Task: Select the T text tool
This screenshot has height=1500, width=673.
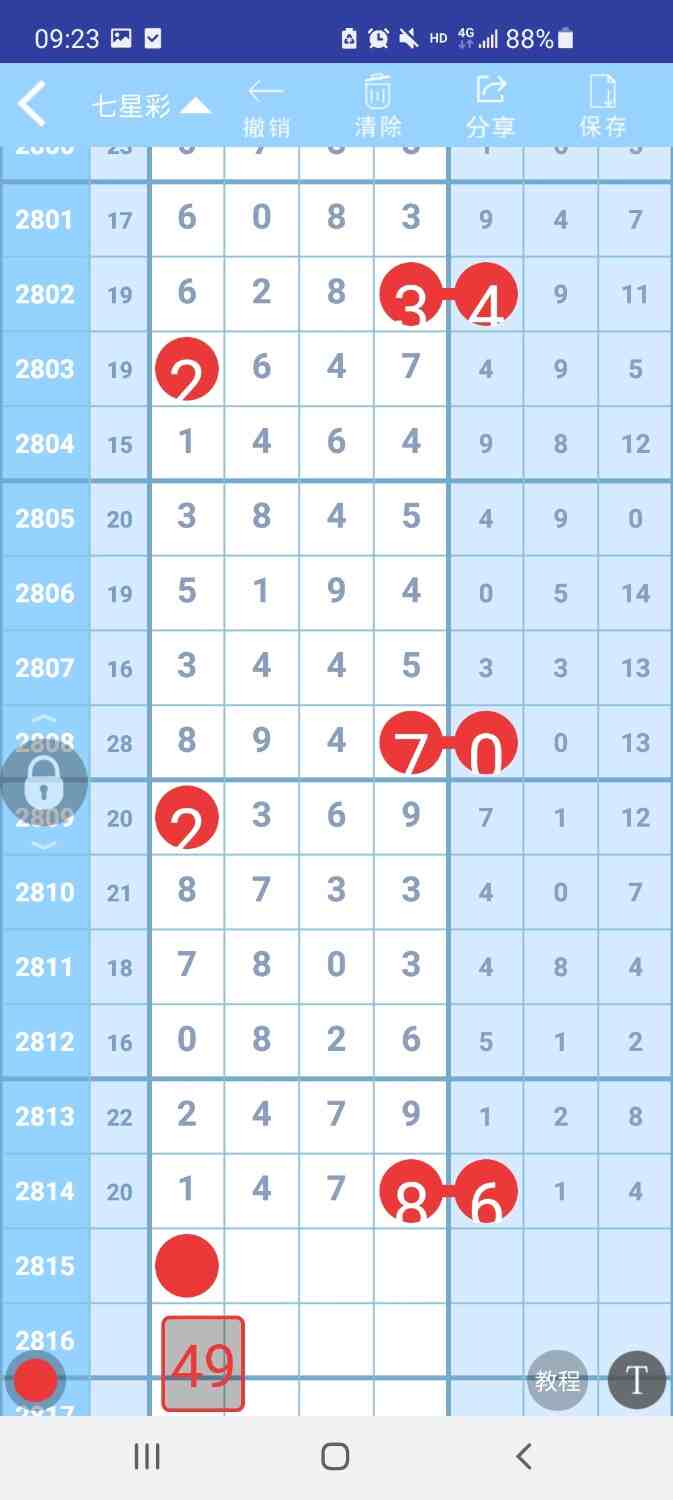Action: point(636,1380)
